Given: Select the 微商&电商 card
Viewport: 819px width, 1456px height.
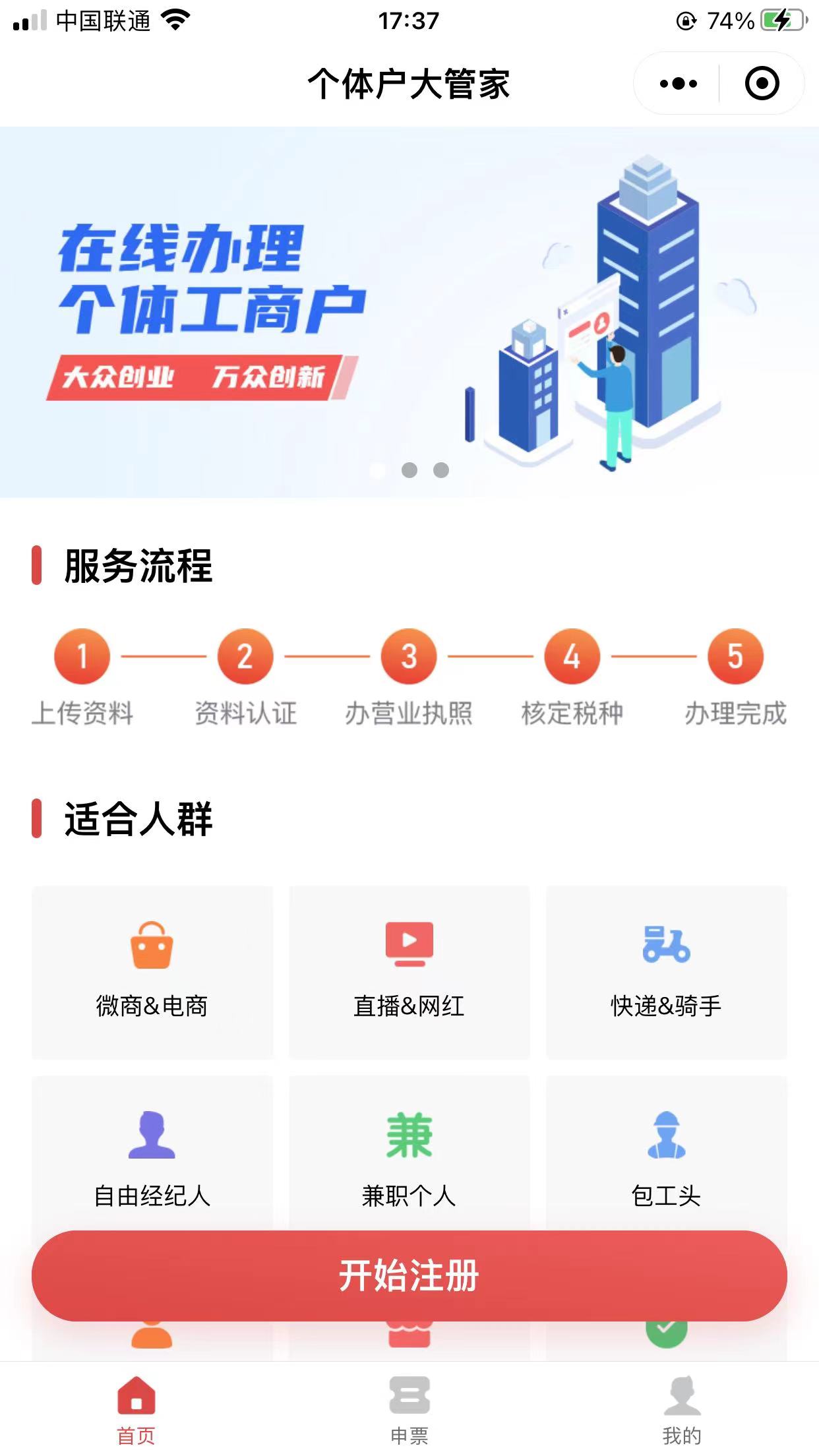Looking at the screenshot, I should pos(152,972).
